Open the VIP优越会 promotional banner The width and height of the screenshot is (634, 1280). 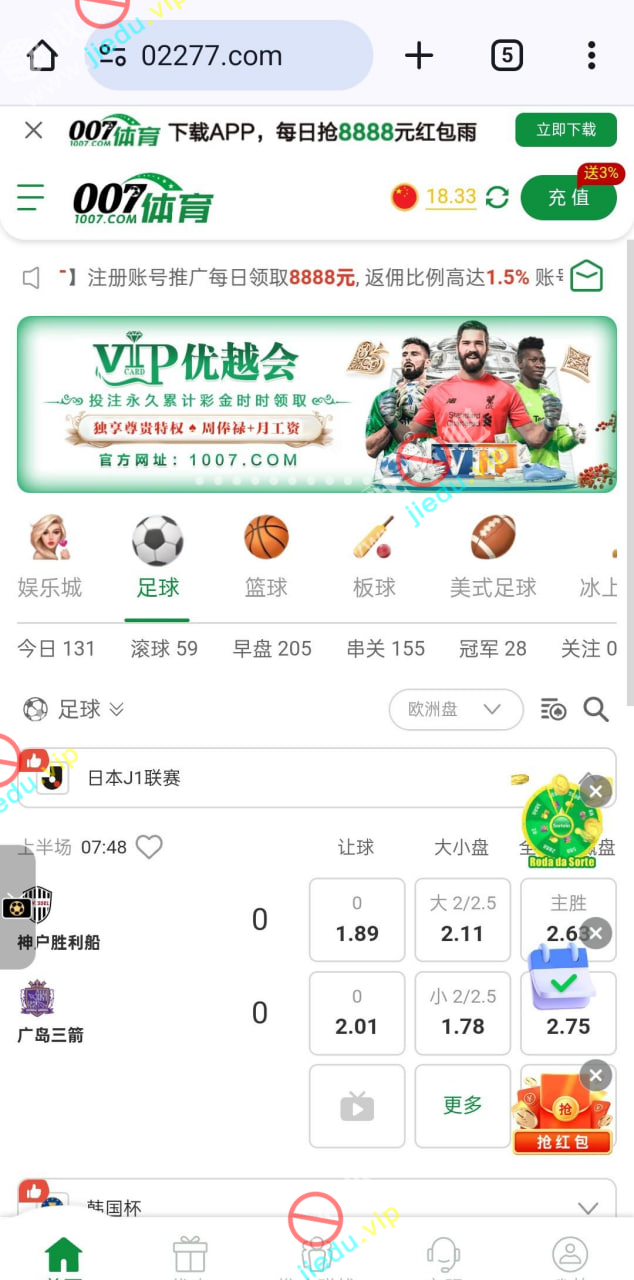[316, 404]
